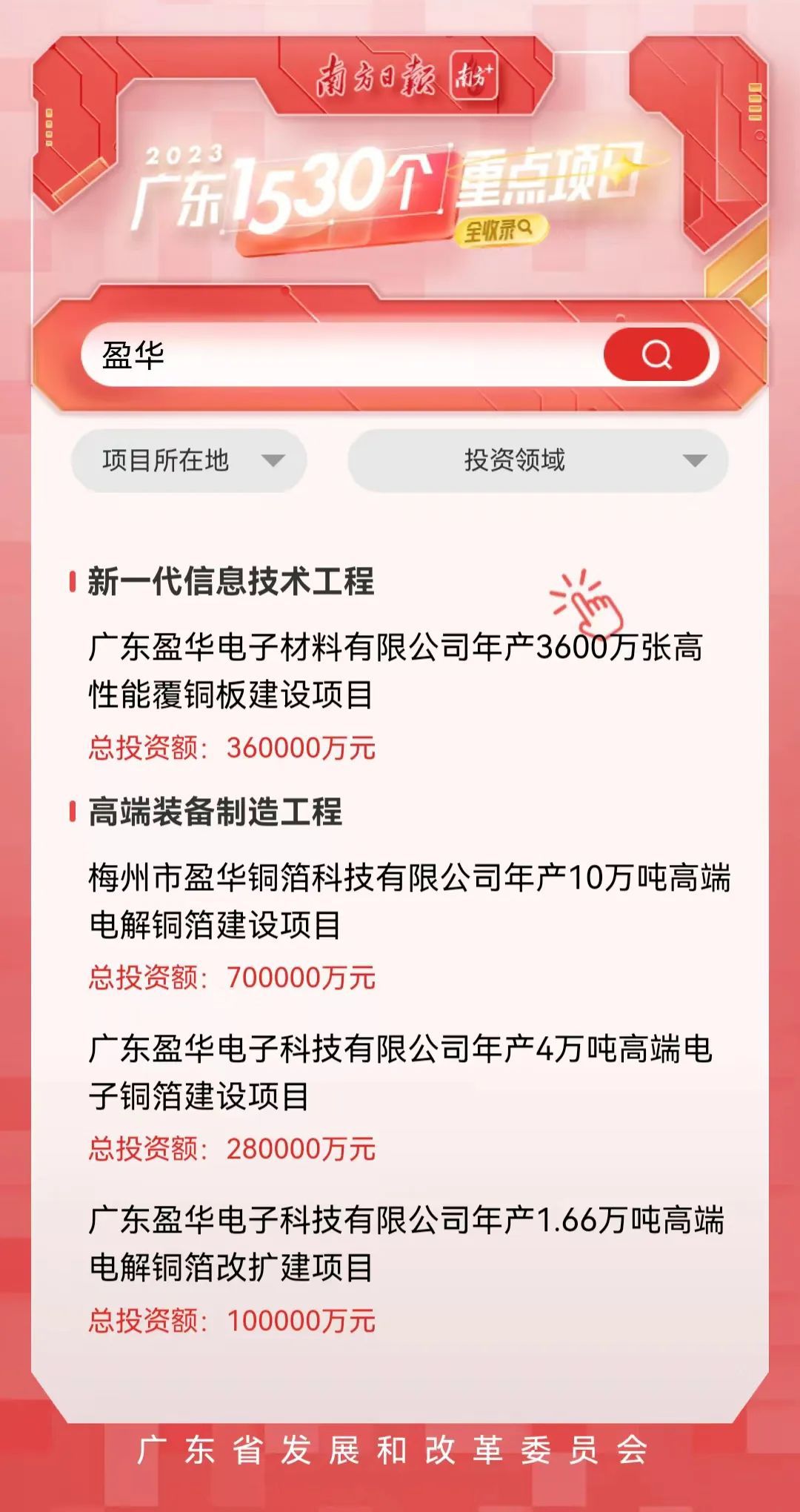
Task: Expand the 投资领域 dropdown
Action: (538, 460)
